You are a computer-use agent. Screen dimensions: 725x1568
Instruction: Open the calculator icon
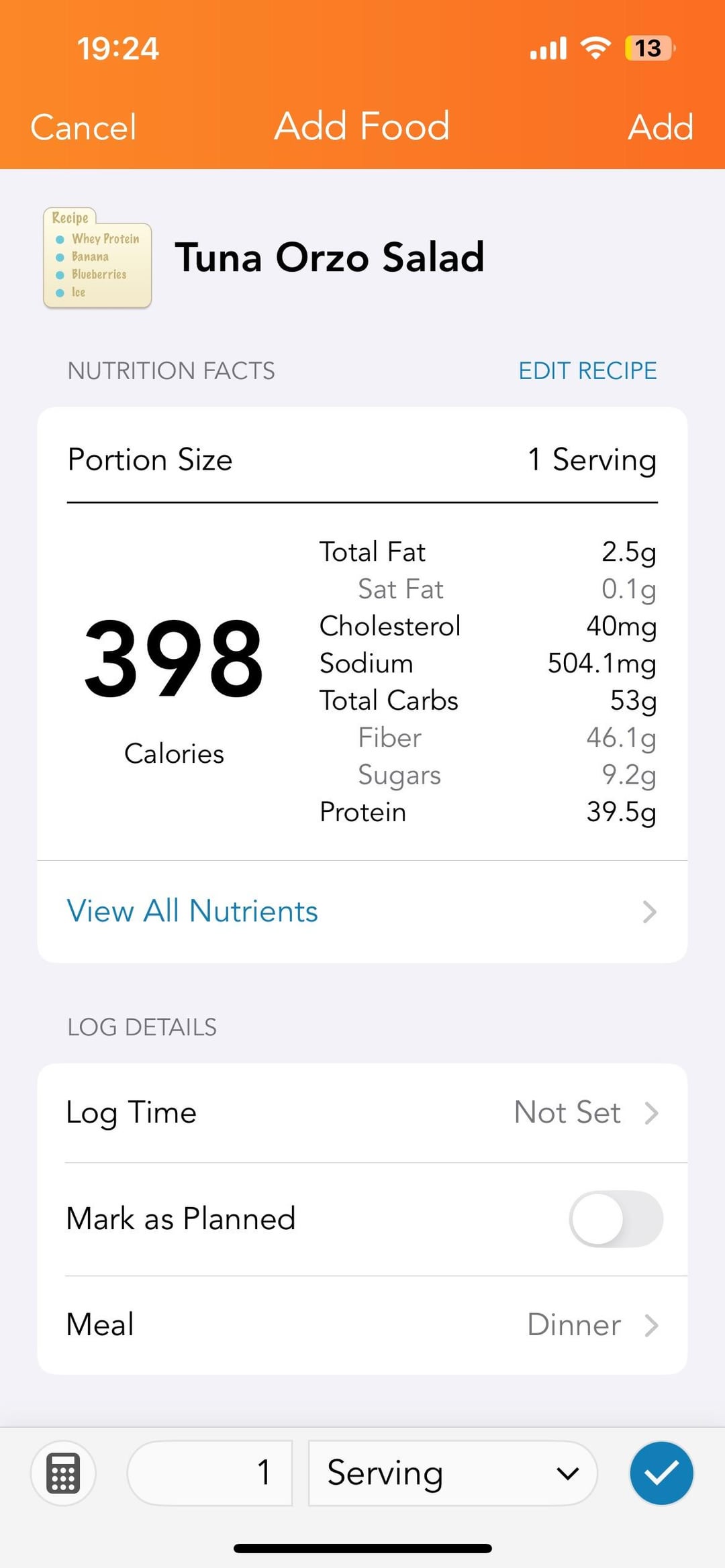(63, 1473)
